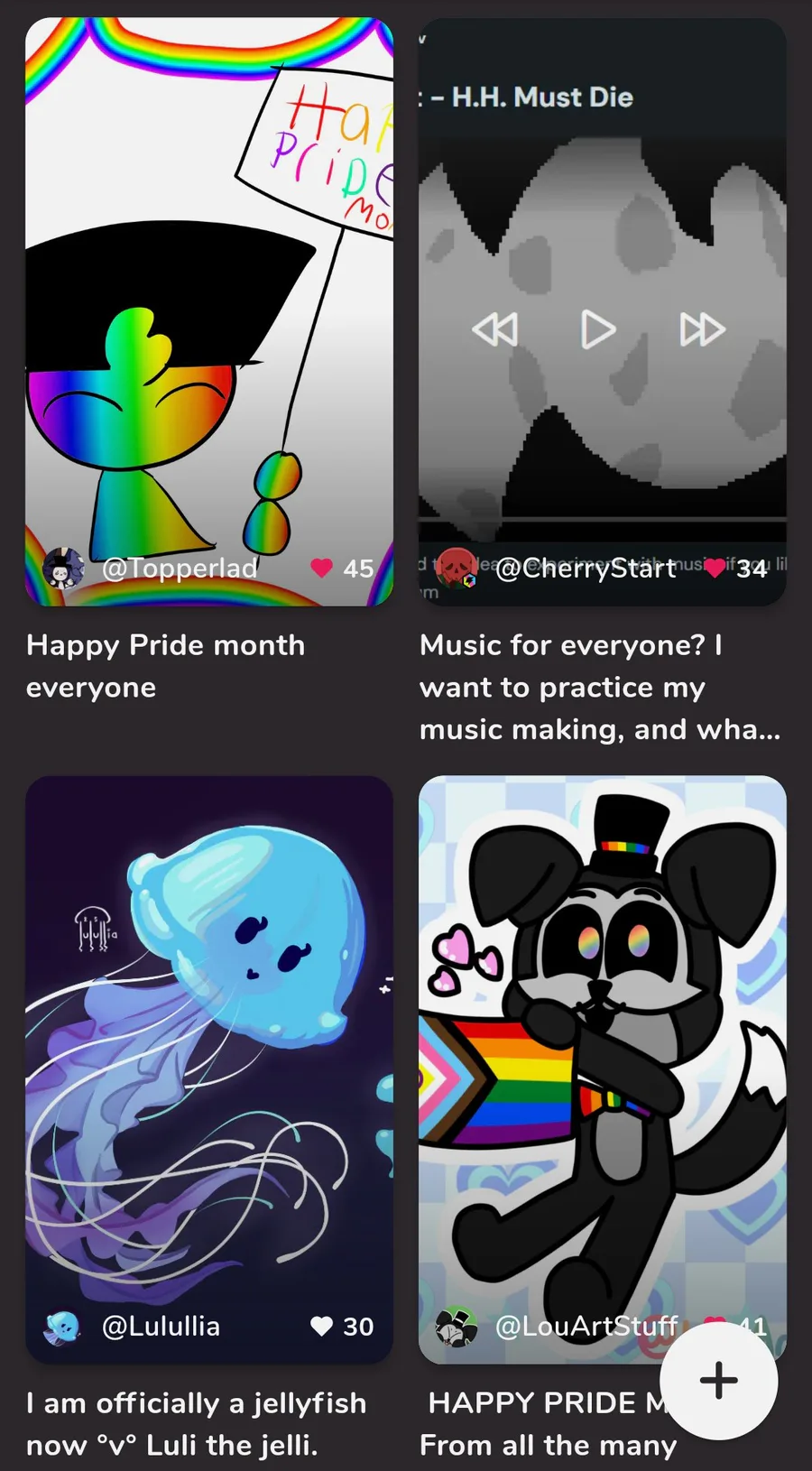This screenshot has height=1471, width=812.
Task: Like Lulullia's jellyfish post with 30 hearts
Action: click(322, 1326)
